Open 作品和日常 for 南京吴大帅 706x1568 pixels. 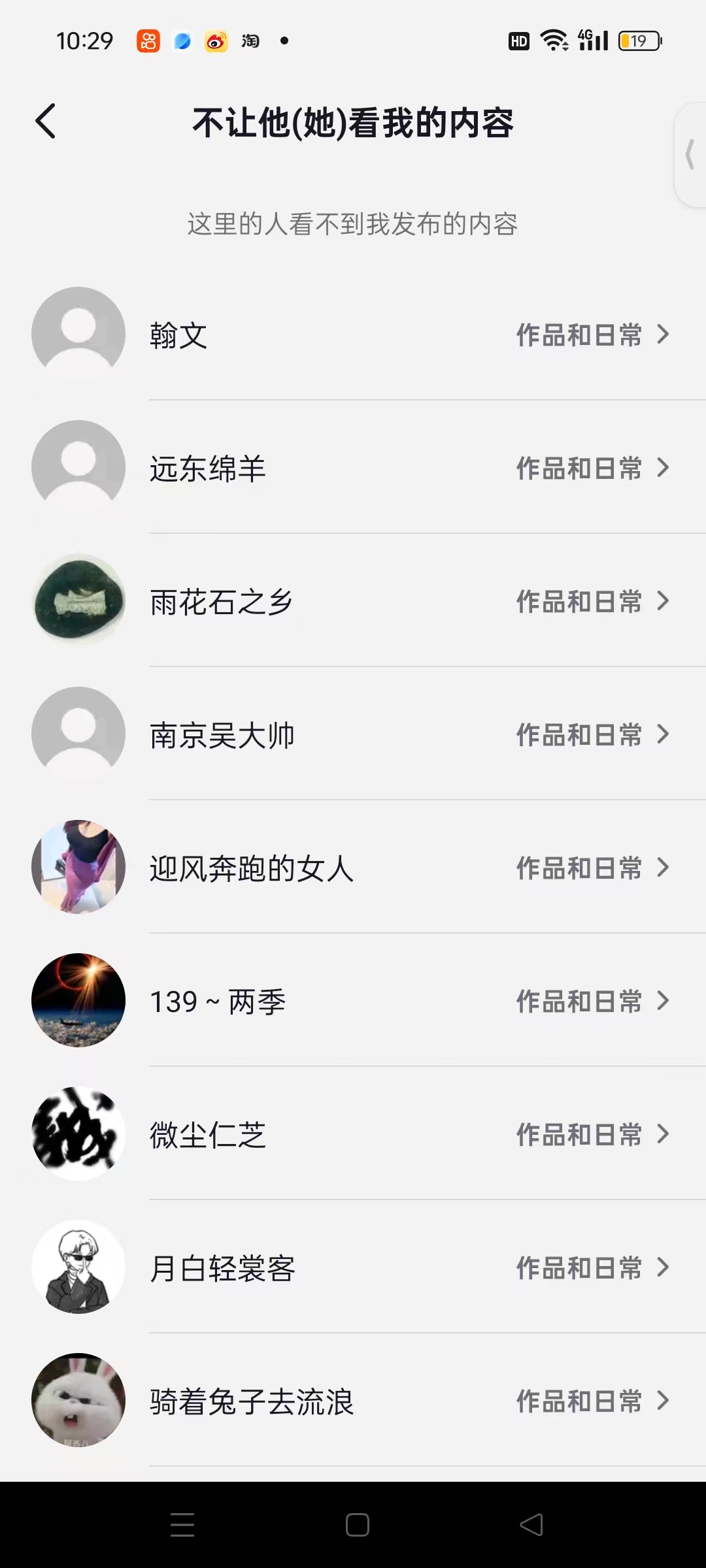tap(578, 734)
